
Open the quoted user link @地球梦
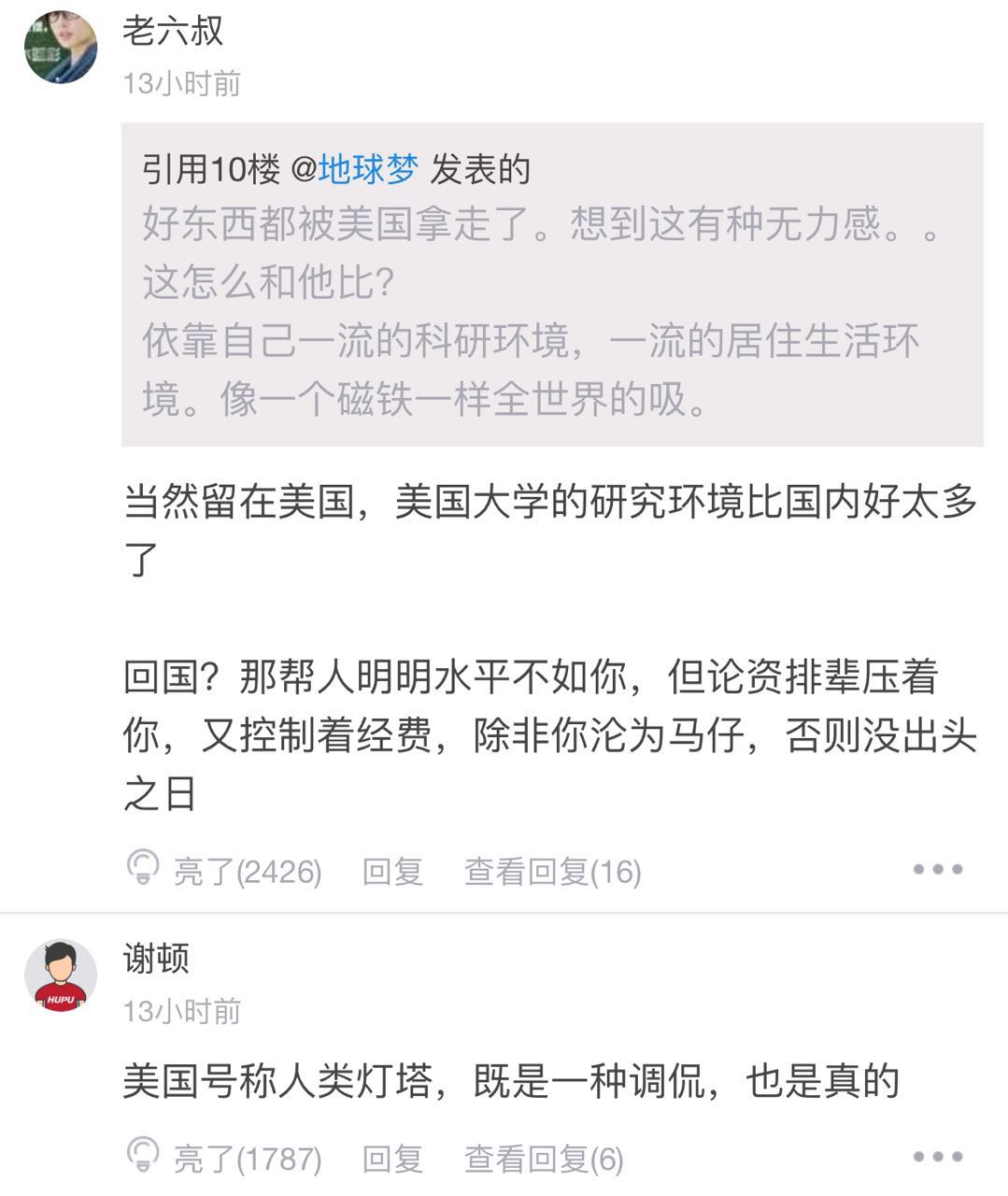[355, 169]
